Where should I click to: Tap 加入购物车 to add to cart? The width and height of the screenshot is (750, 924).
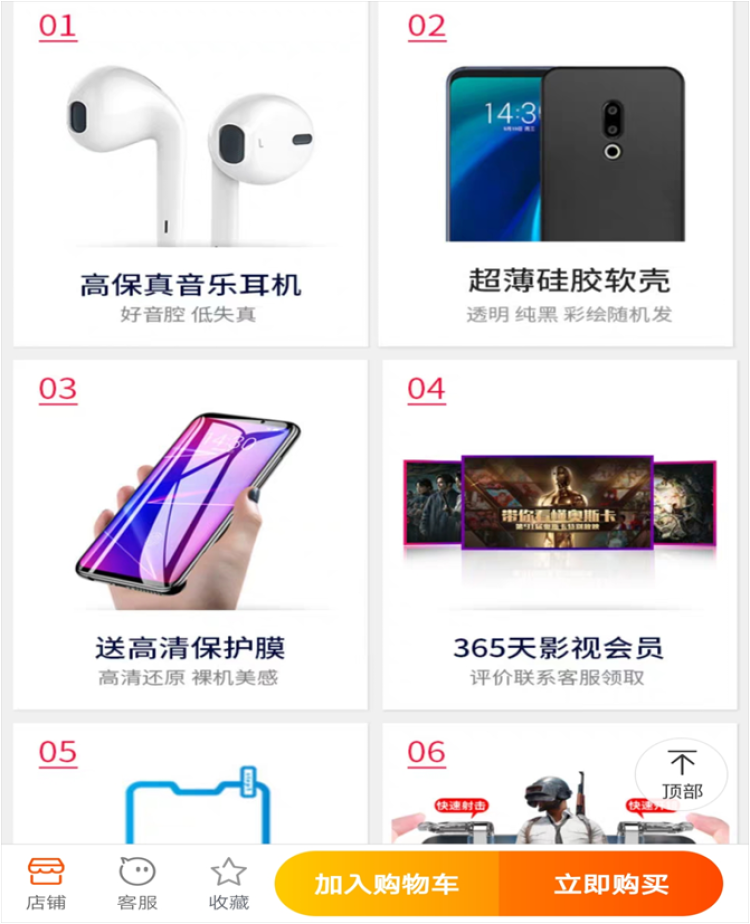pos(387,884)
